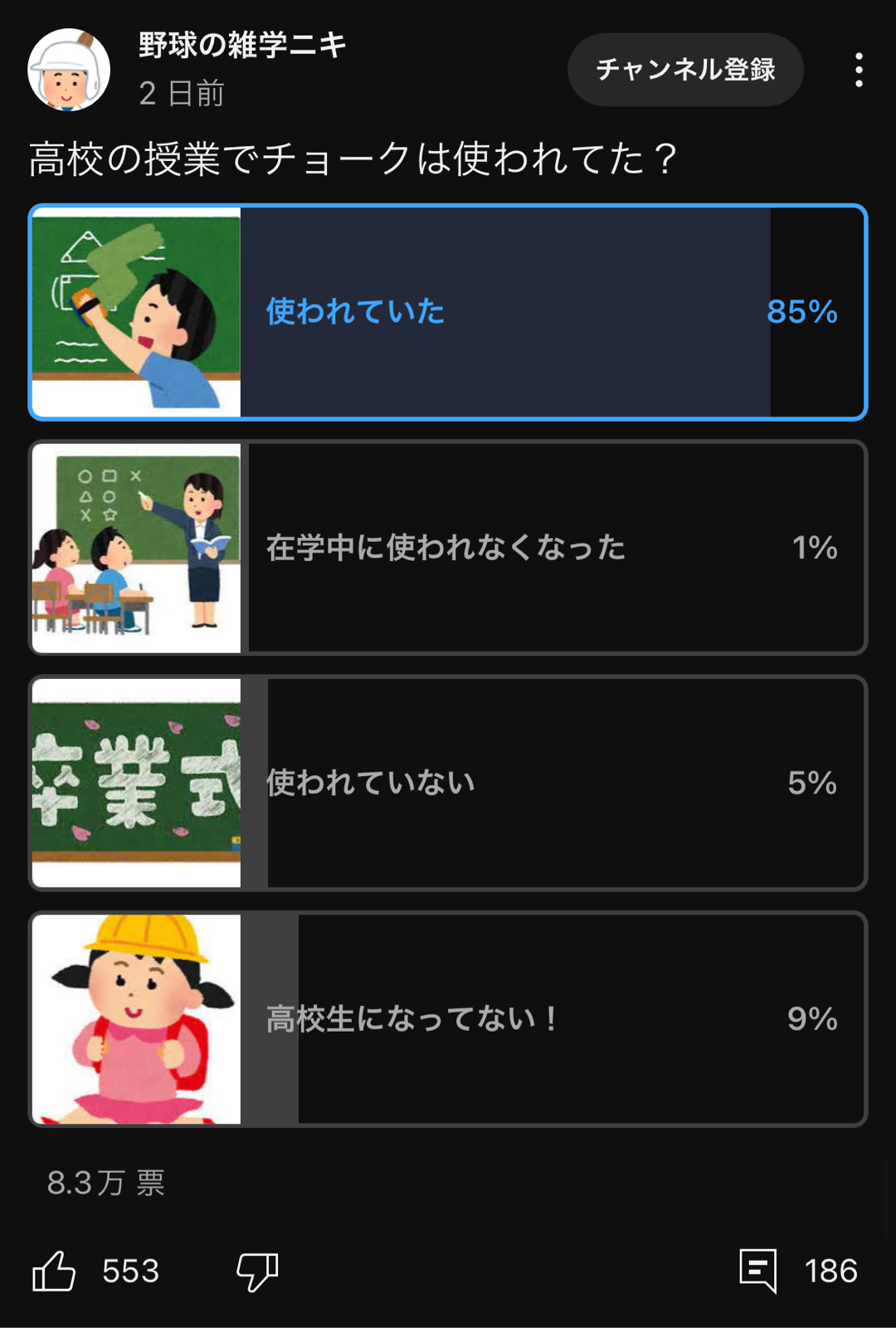Image resolution: width=896 pixels, height=1328 pixels.
Task: Open the 野球の雑学ニキ channel avatar
Action: 69,70
